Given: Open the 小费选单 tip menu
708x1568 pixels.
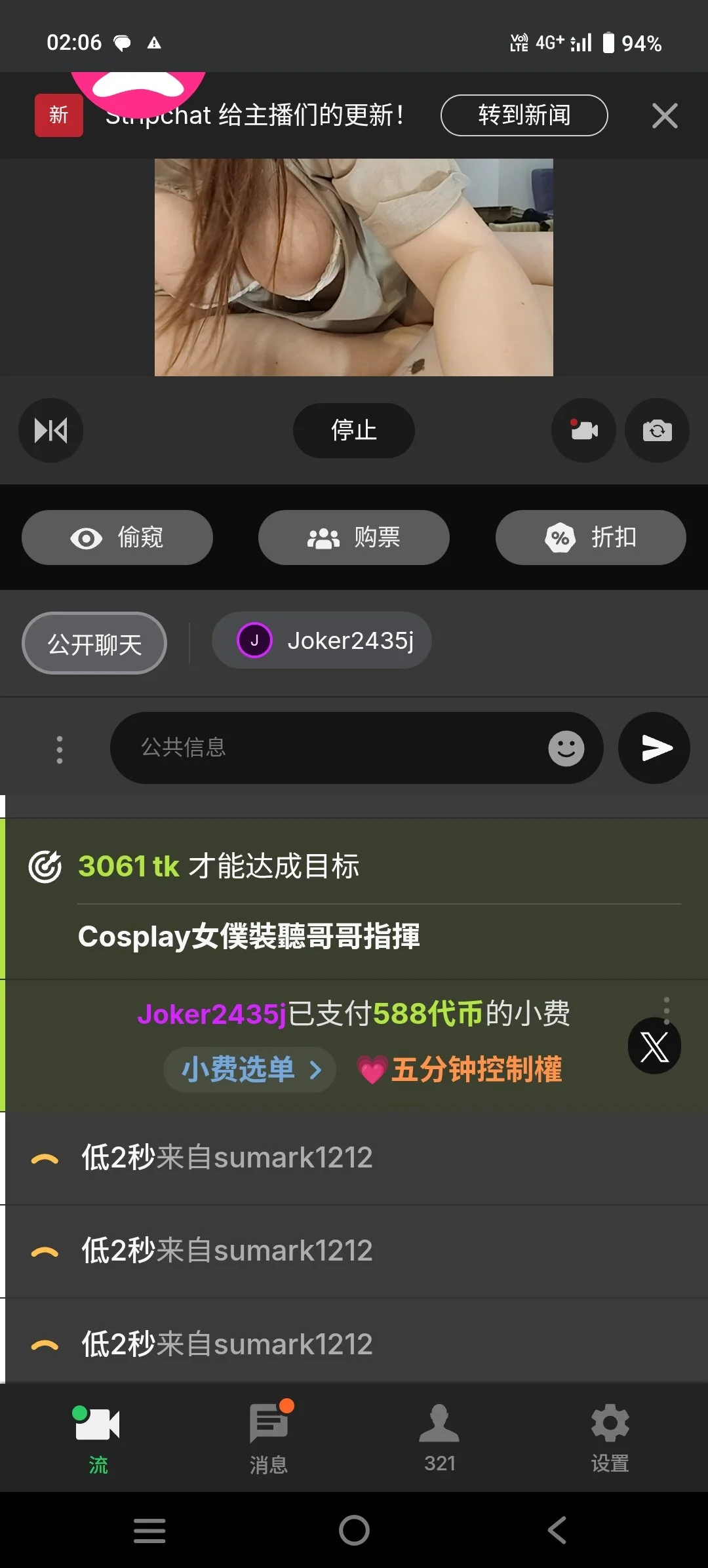Looking at the screenshot, I should [250, 1070].
